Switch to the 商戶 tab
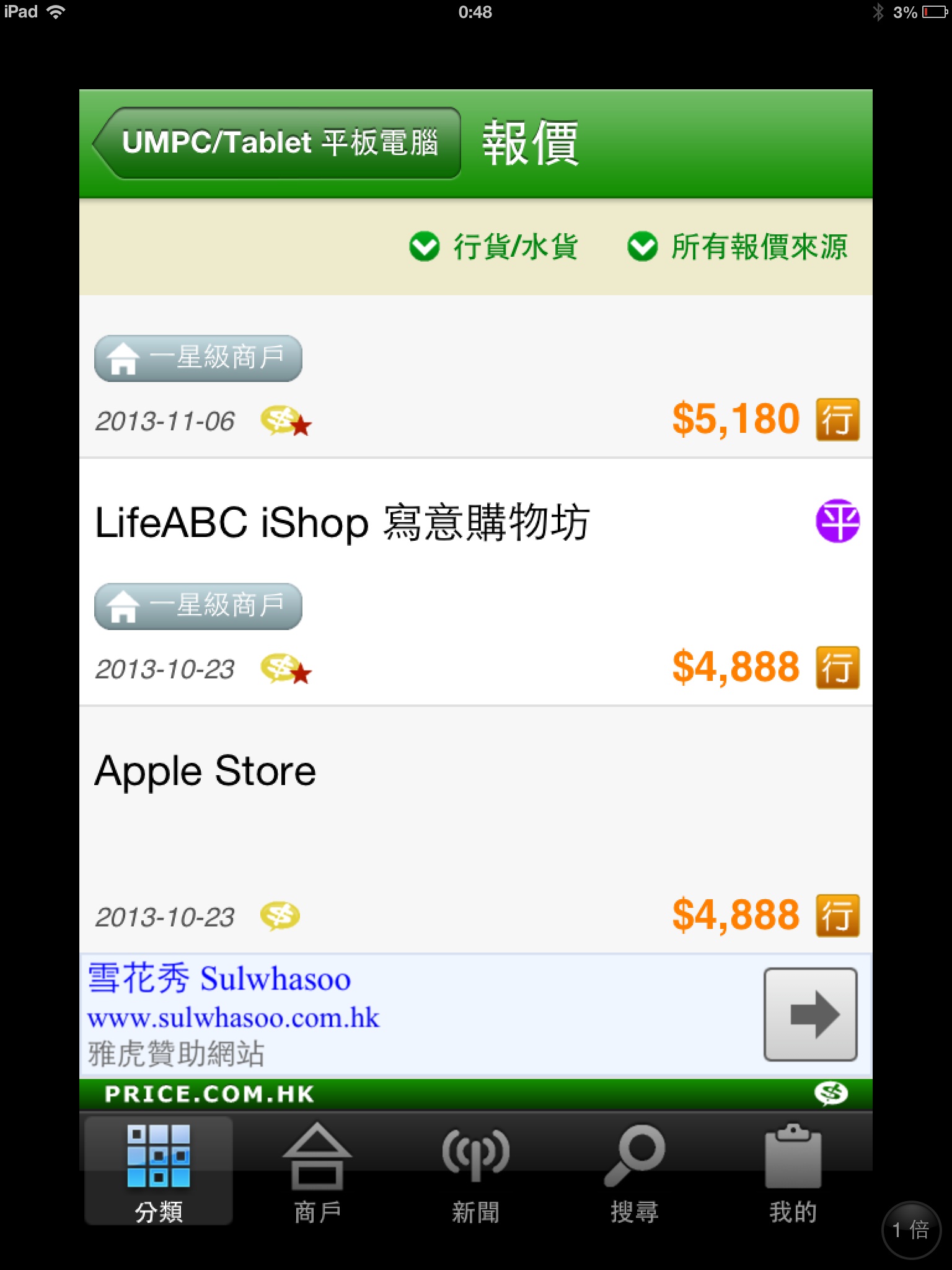952x1270 pixels. click(317, 1172)
